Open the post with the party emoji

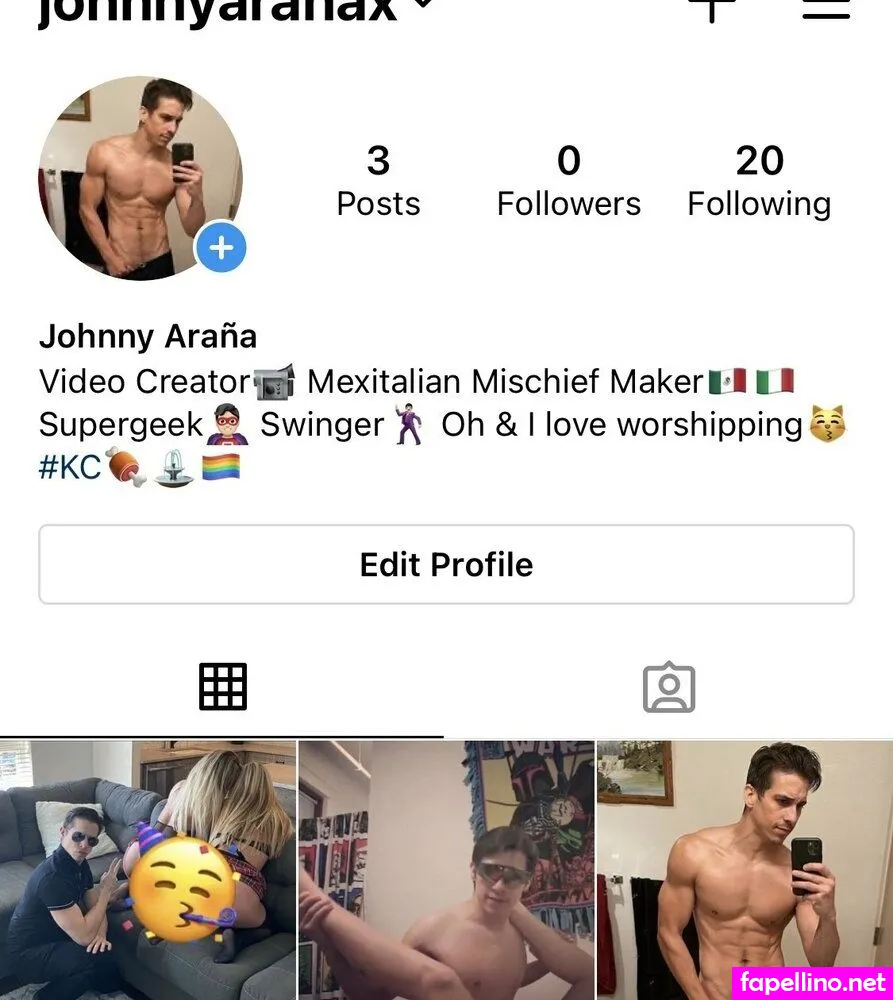click(x=148, y=869)
